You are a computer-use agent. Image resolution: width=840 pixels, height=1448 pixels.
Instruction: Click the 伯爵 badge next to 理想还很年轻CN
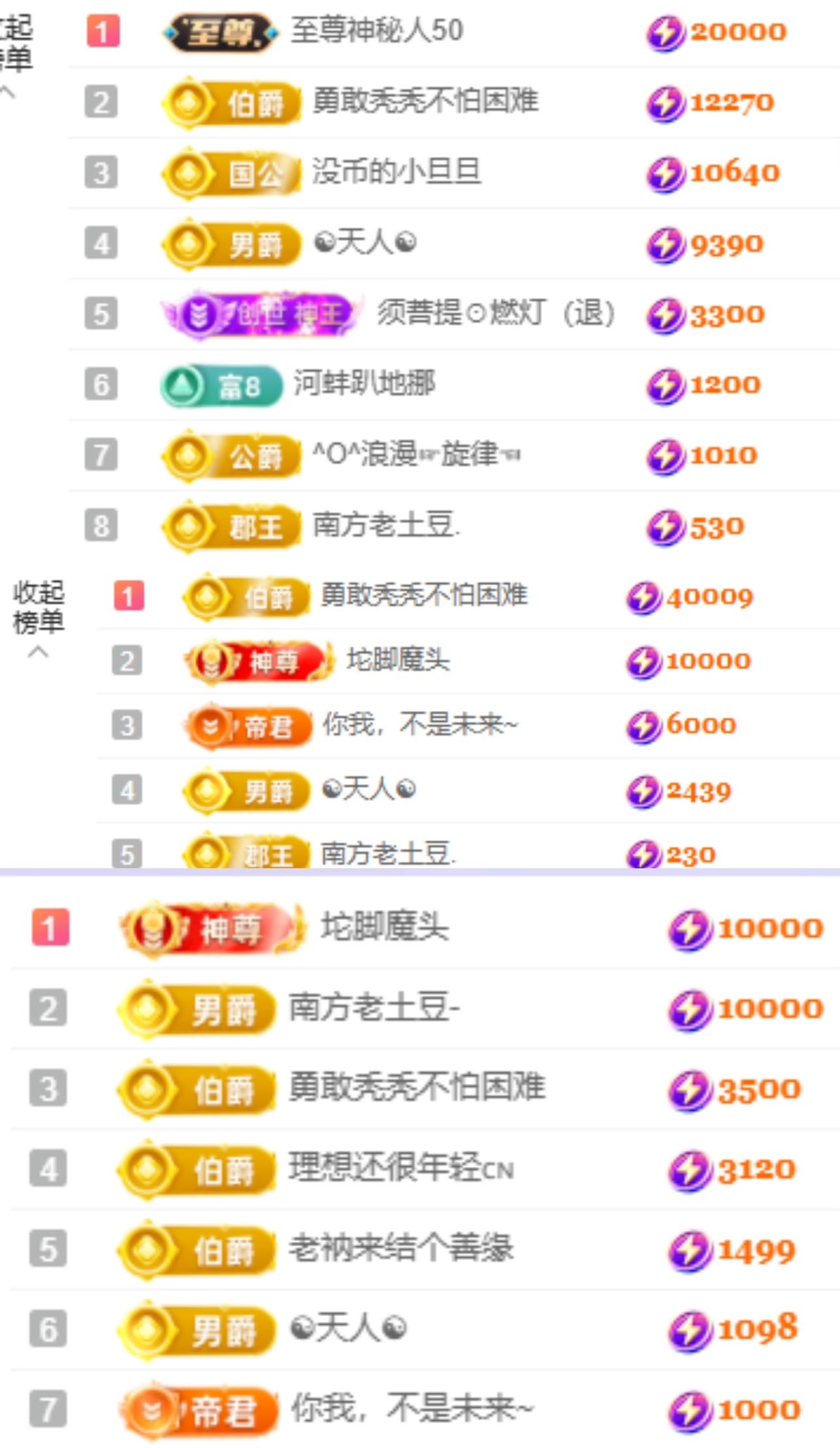[x=196, y=1170]
